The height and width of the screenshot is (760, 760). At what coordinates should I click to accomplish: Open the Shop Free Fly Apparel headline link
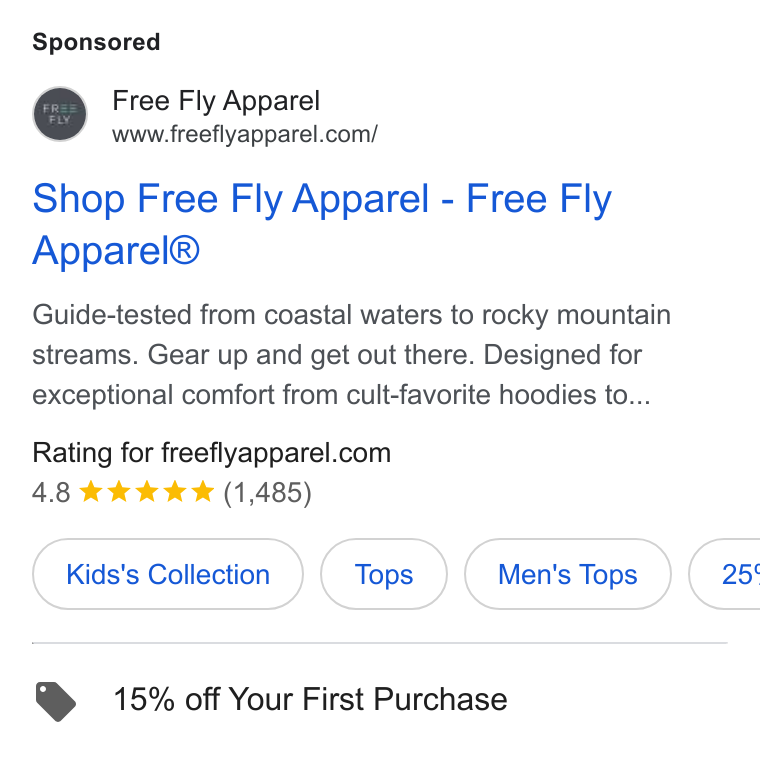coord(322,224)
